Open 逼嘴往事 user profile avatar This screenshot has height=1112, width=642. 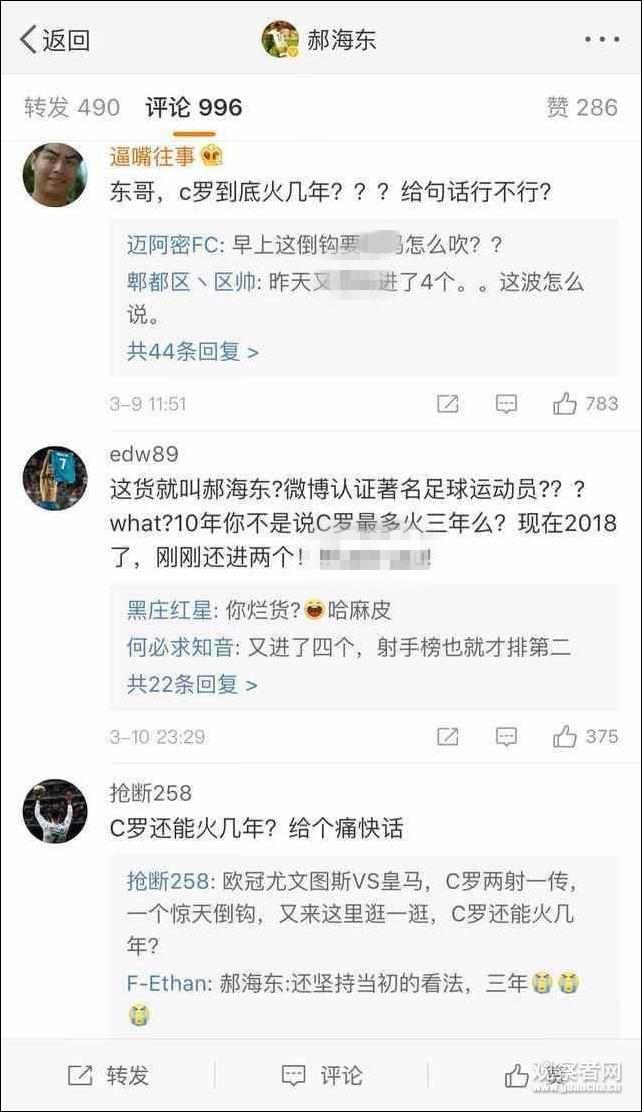[54, 175]
